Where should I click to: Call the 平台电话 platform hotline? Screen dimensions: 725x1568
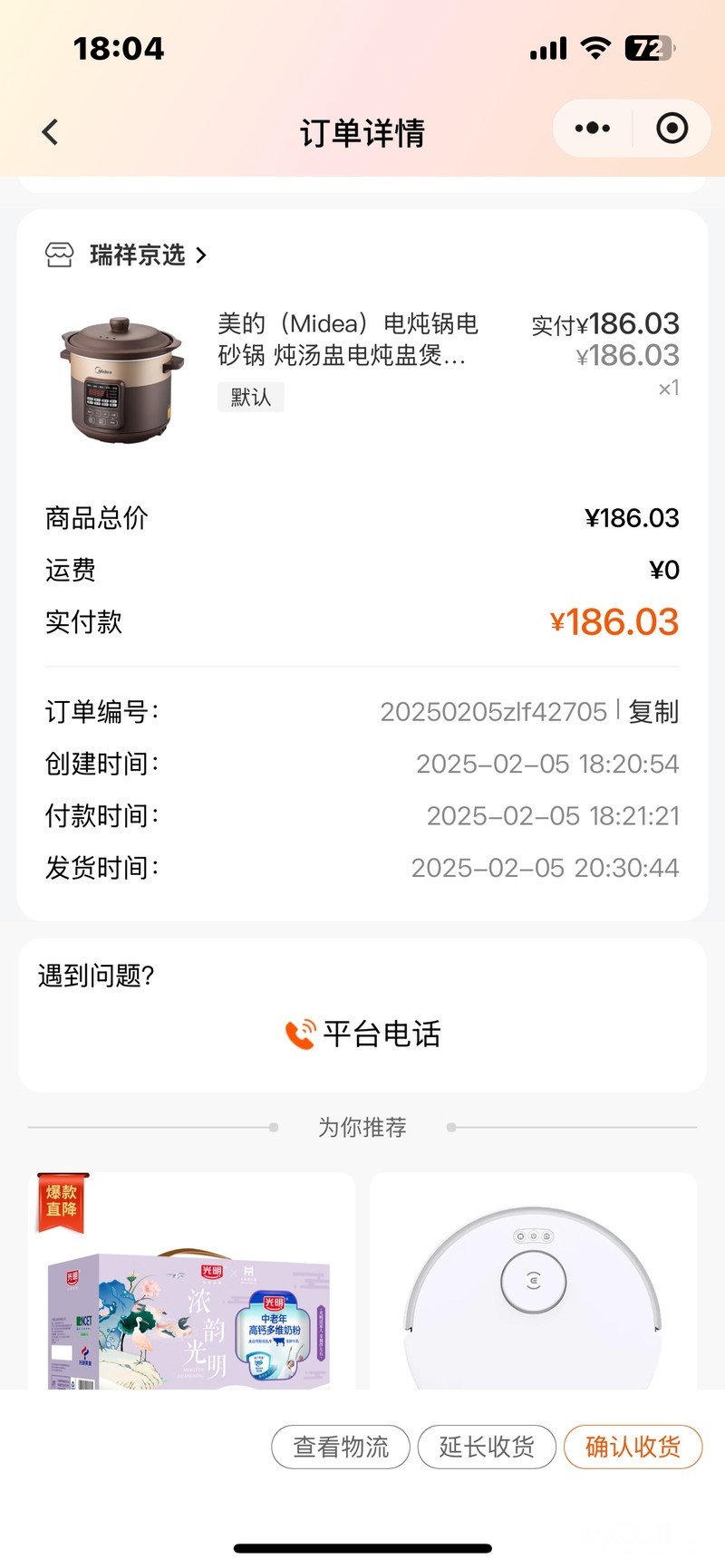[363, 1034]
